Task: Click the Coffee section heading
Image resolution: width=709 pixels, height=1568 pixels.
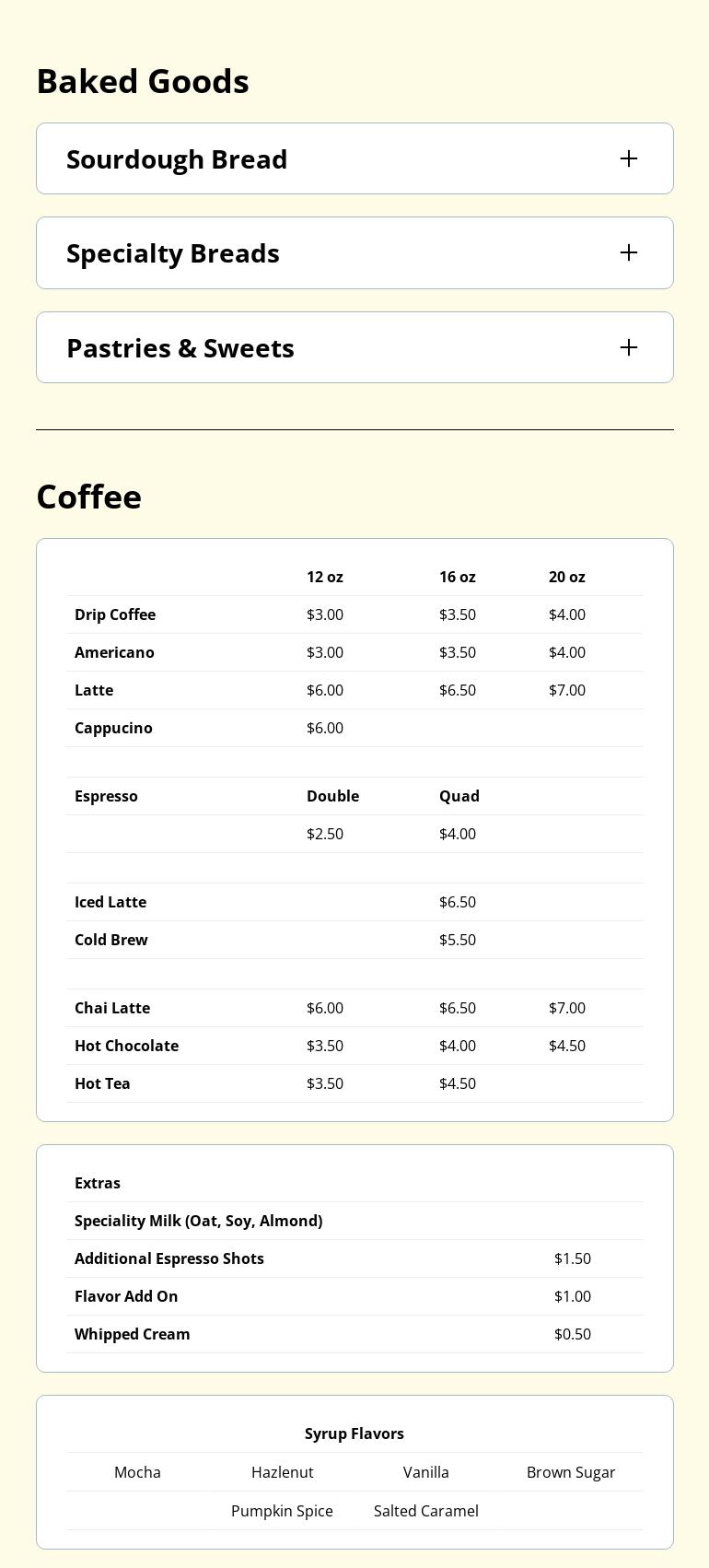Action: pos(88,497)
